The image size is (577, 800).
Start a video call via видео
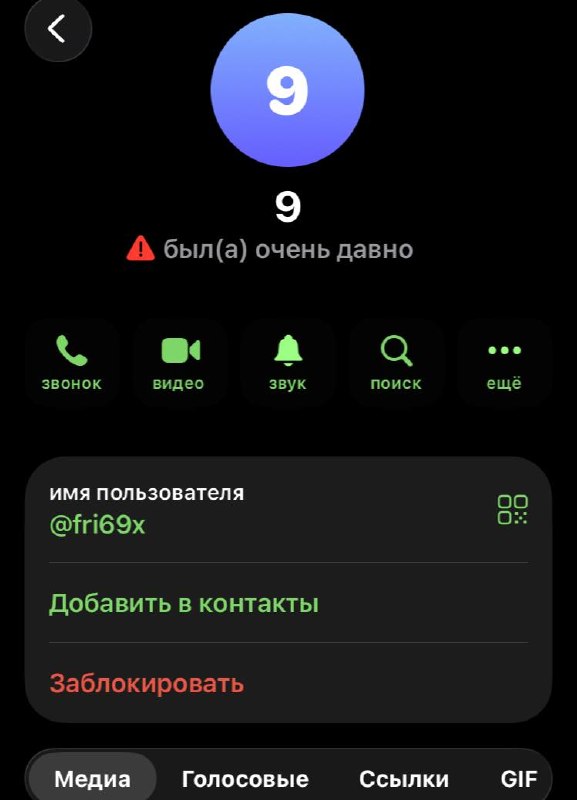click(x=180, y=363)
